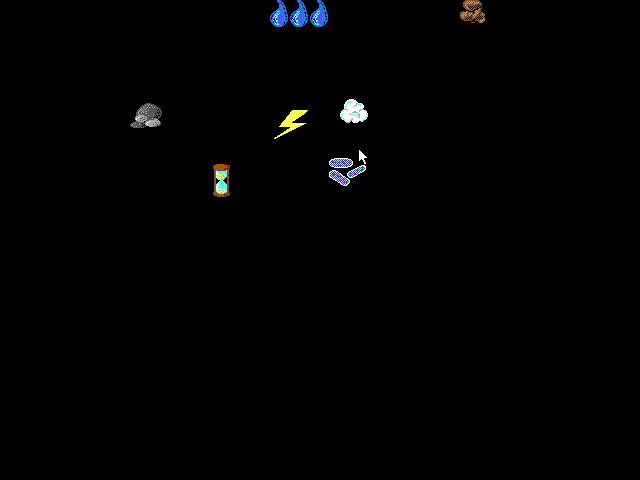Tap the gray stone beside the lightning
640x480 pixels.
pyautogui.click(x=147, y=116)
